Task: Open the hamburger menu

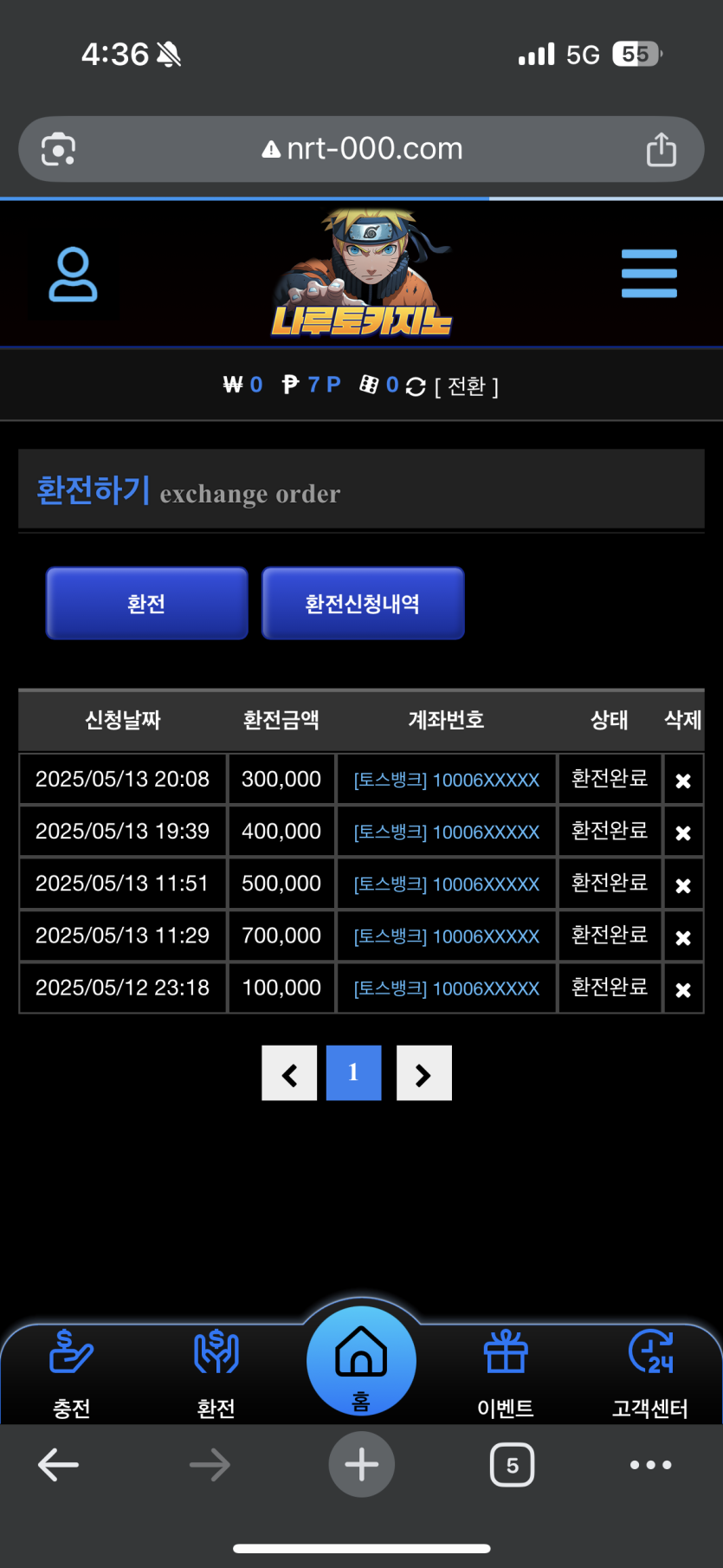Action: click(649, 274)
